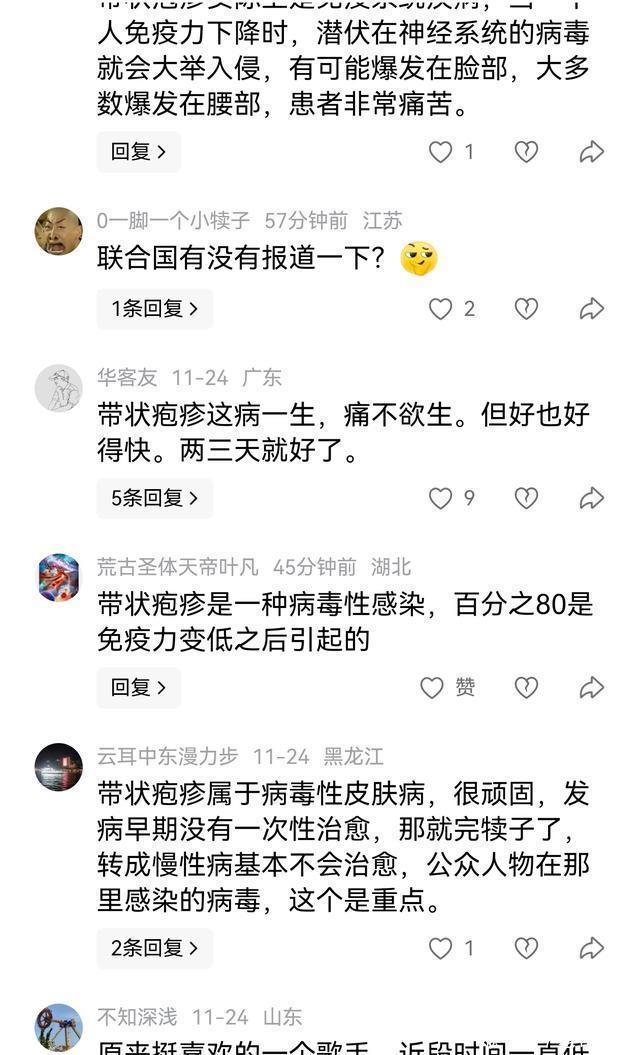Share 云耳中东漫力步's comment

[x=592, y=948]
